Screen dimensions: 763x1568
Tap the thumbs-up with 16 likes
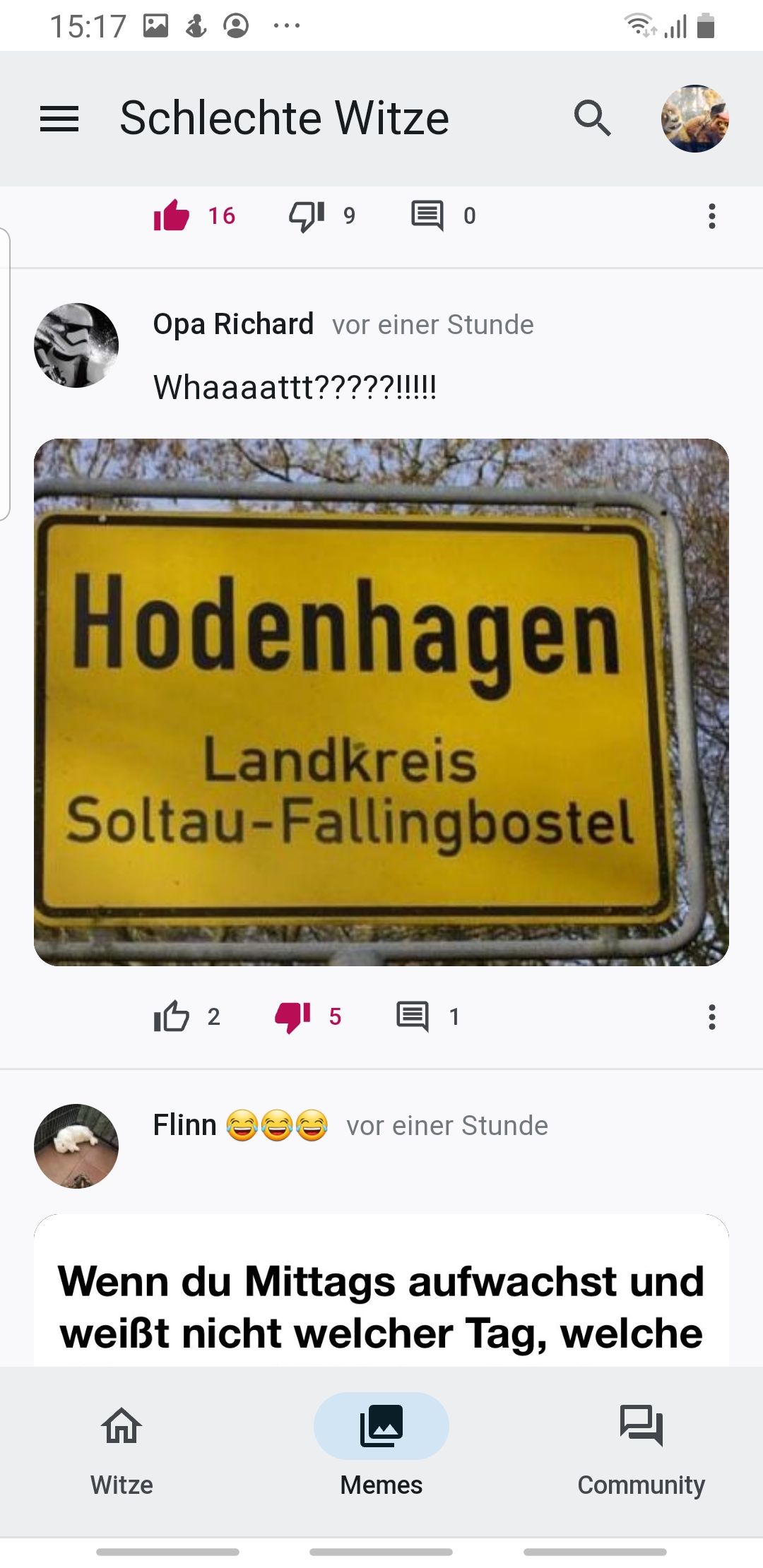[x=172, y=215]
